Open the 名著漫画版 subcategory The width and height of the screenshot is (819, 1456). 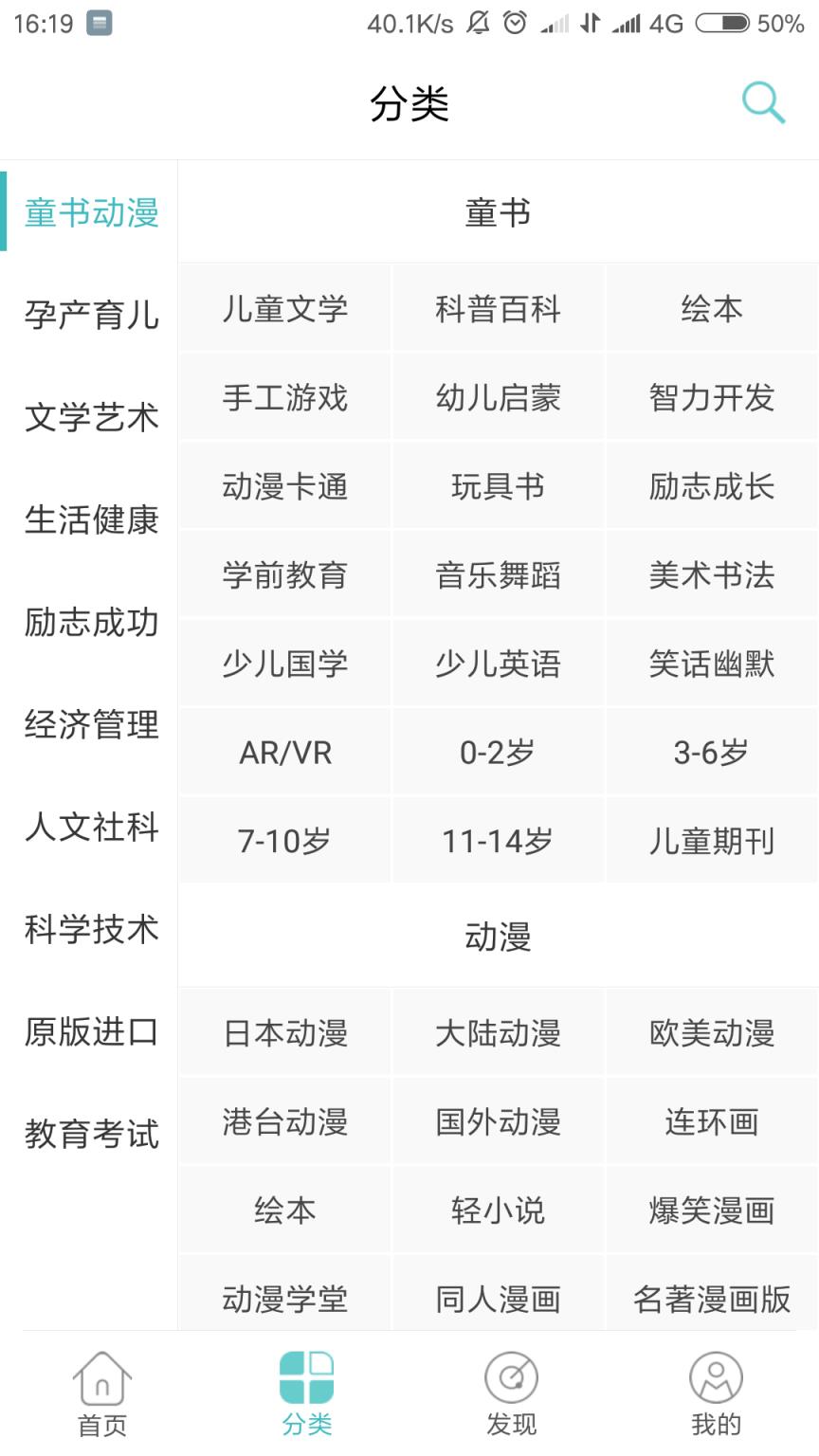pos(711,1300)
